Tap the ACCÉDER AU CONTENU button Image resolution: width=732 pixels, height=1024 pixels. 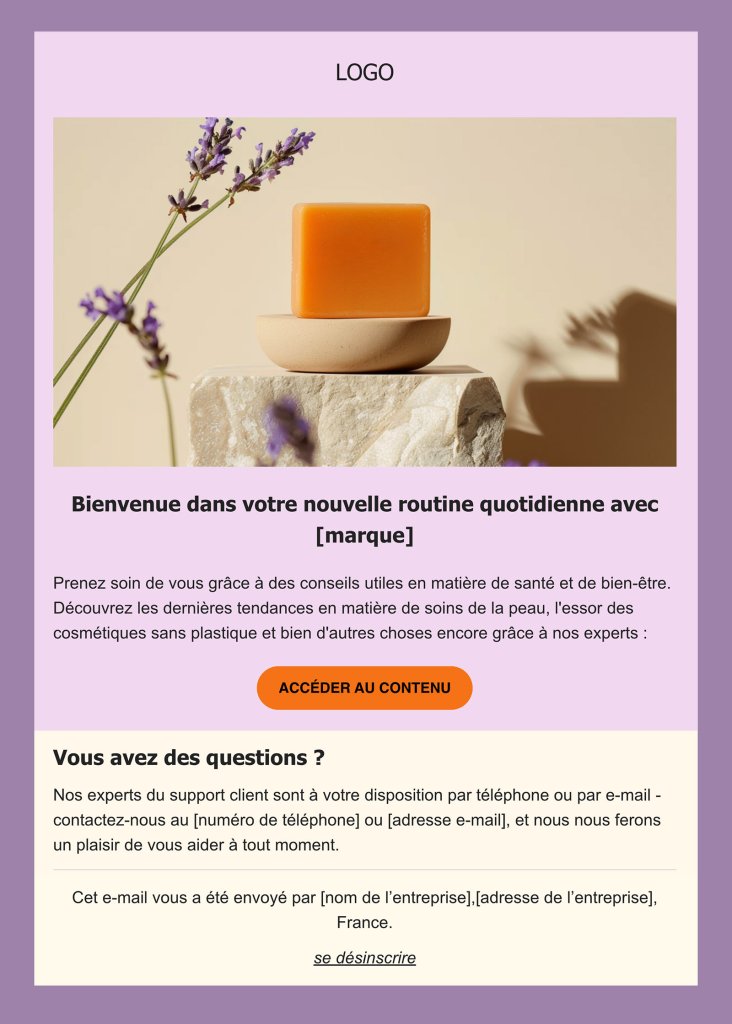point(364,688)
